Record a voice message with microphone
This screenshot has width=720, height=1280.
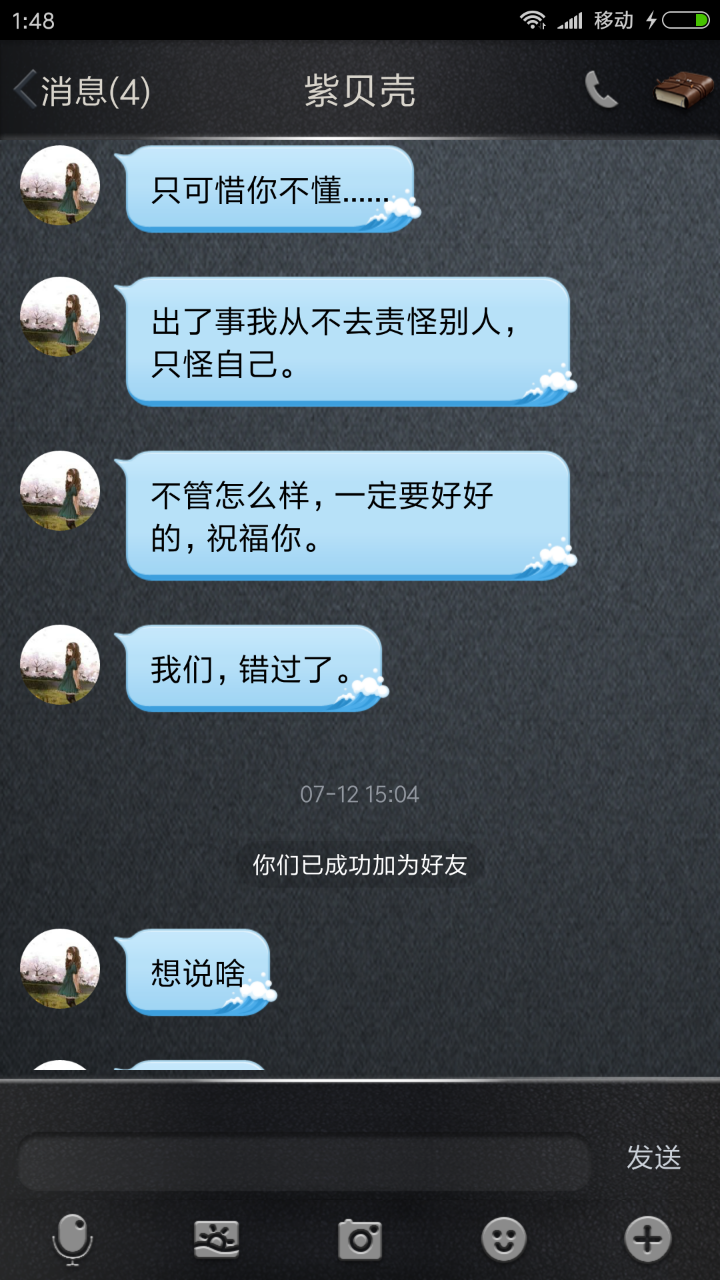point(72,1240)
